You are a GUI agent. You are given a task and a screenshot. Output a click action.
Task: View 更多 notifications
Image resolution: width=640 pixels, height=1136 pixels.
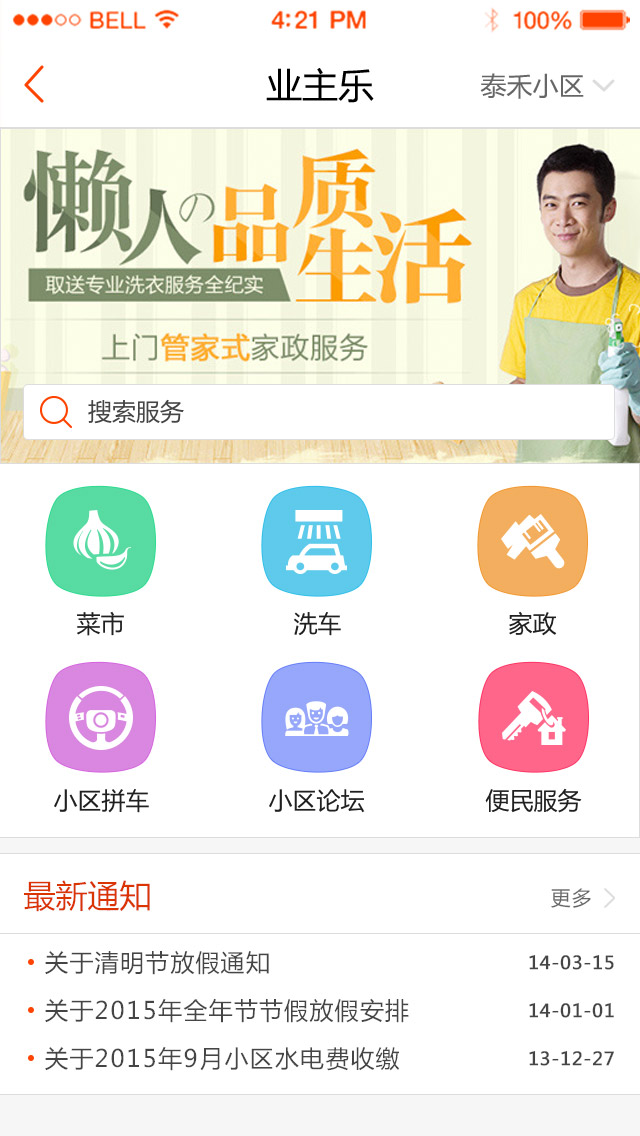582,898
